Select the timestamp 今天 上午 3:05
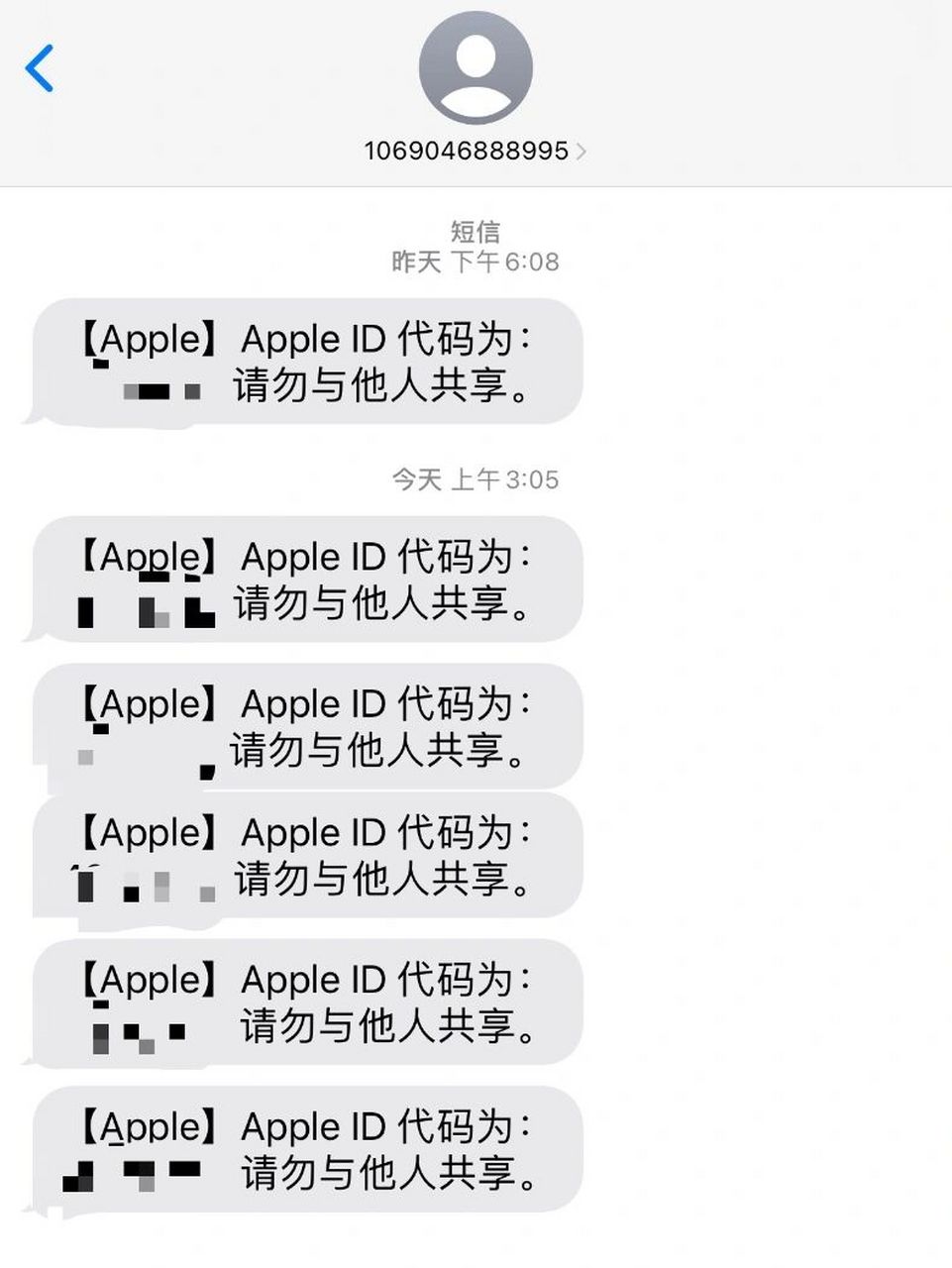Viewport: 952px width, 1268px height. point(476,479)
